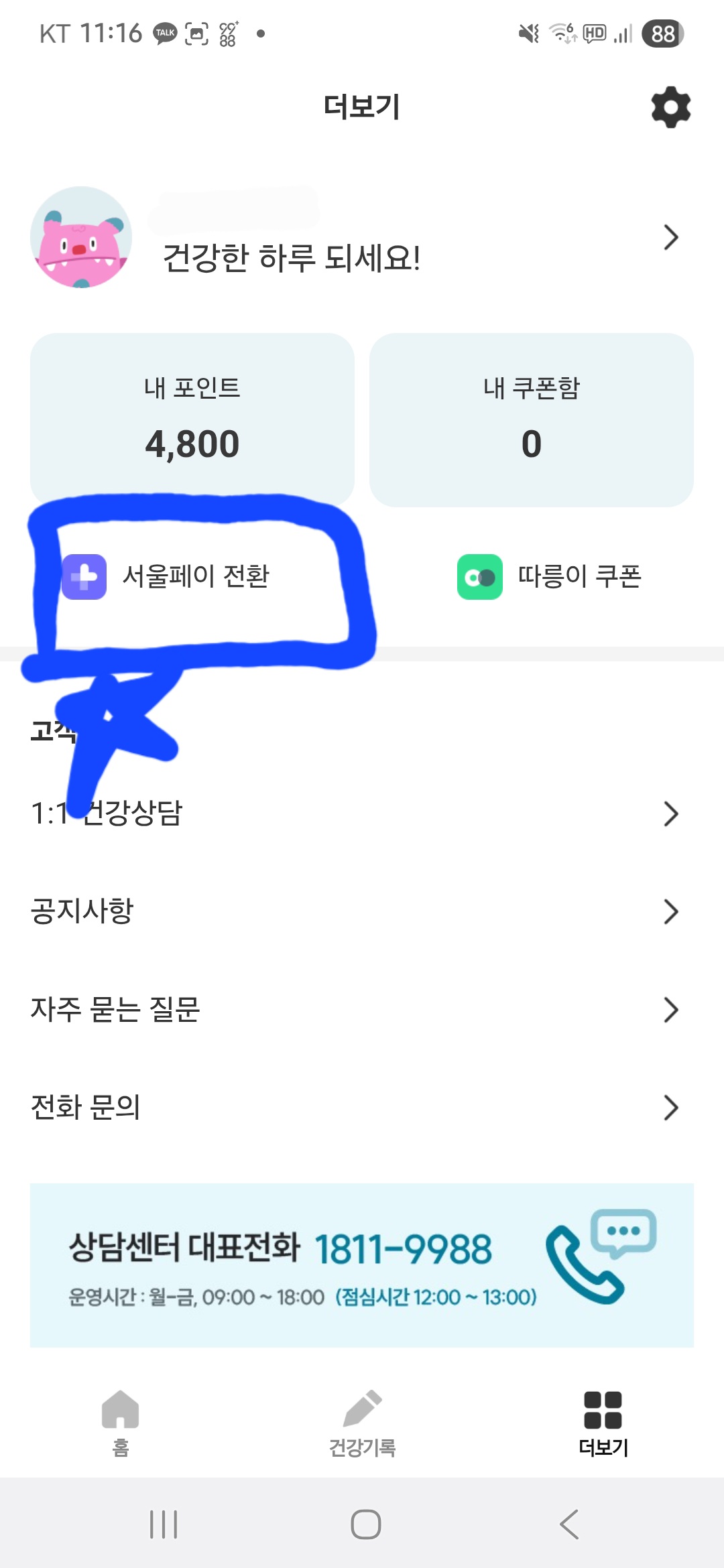Open 1:1 건강상담 using its chevron
This screenshot has width=724, height=1568.
coord(671,813)
